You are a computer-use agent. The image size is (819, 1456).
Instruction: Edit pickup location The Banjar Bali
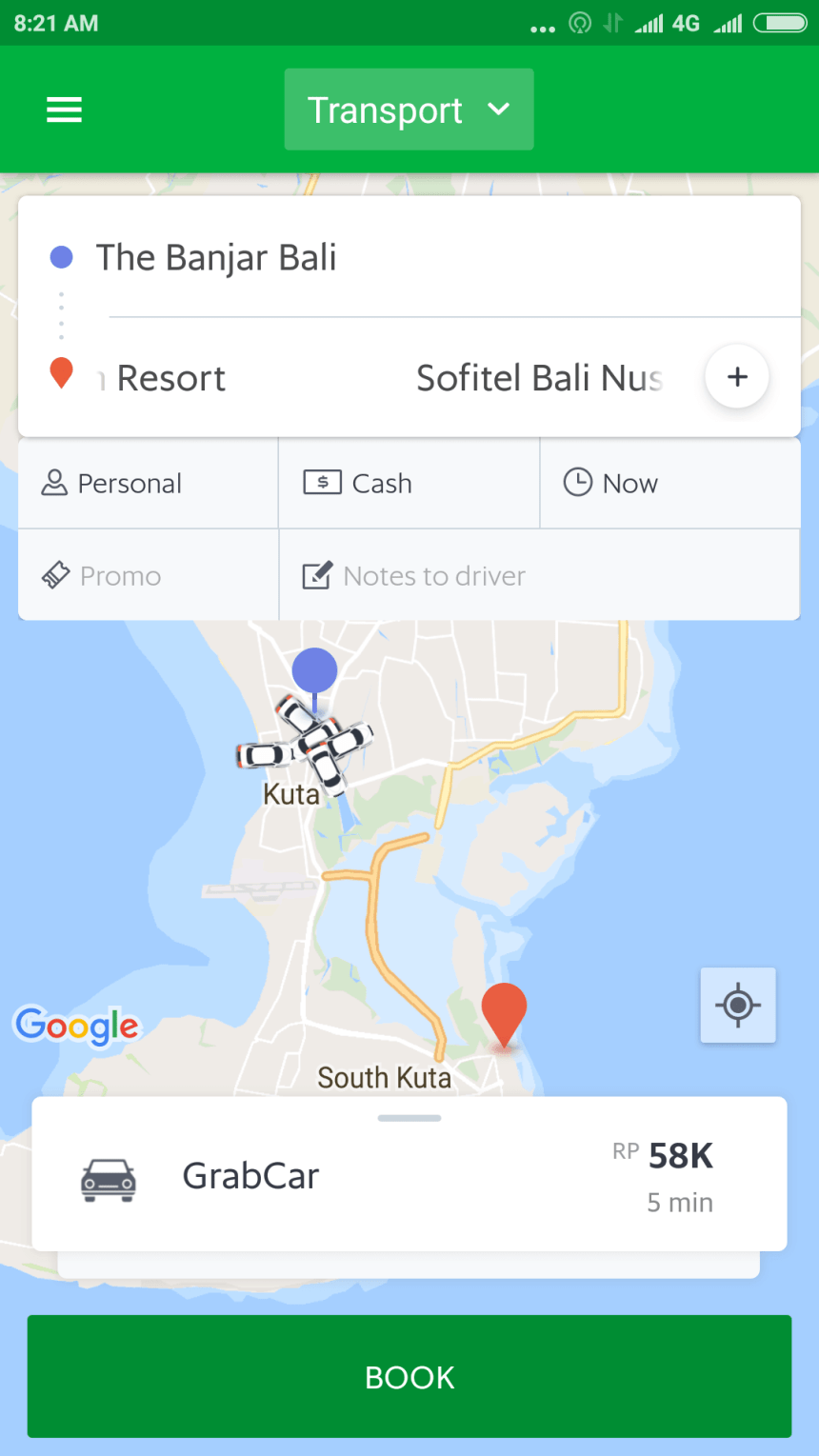pyautogui.click(x=381, y=257)
